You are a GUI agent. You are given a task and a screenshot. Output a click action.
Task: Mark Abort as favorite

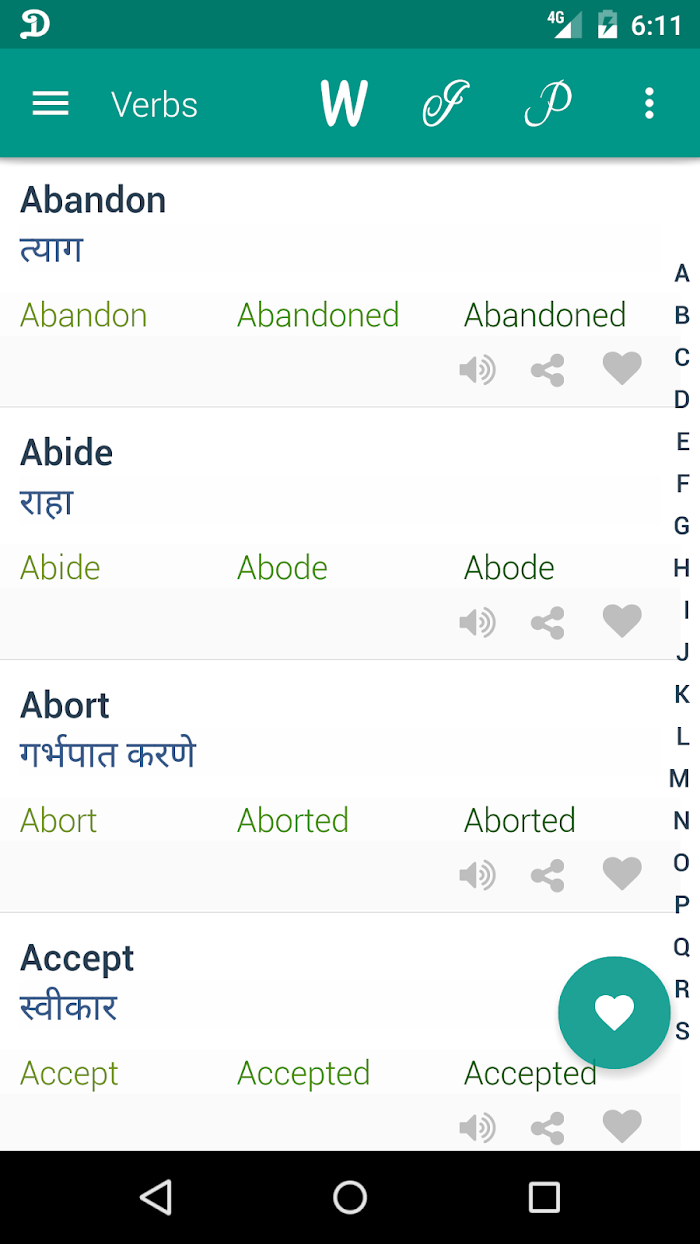pyautogui.click(x=622, y=875)
